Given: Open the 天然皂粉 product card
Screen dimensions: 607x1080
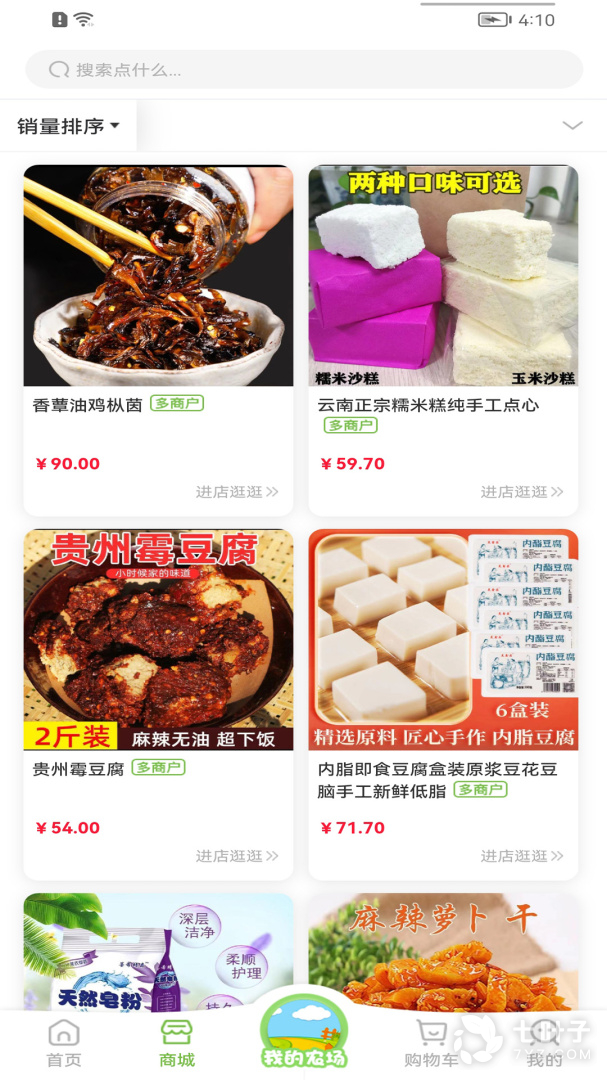Looking at the screenshot, I should coord(158,950).
